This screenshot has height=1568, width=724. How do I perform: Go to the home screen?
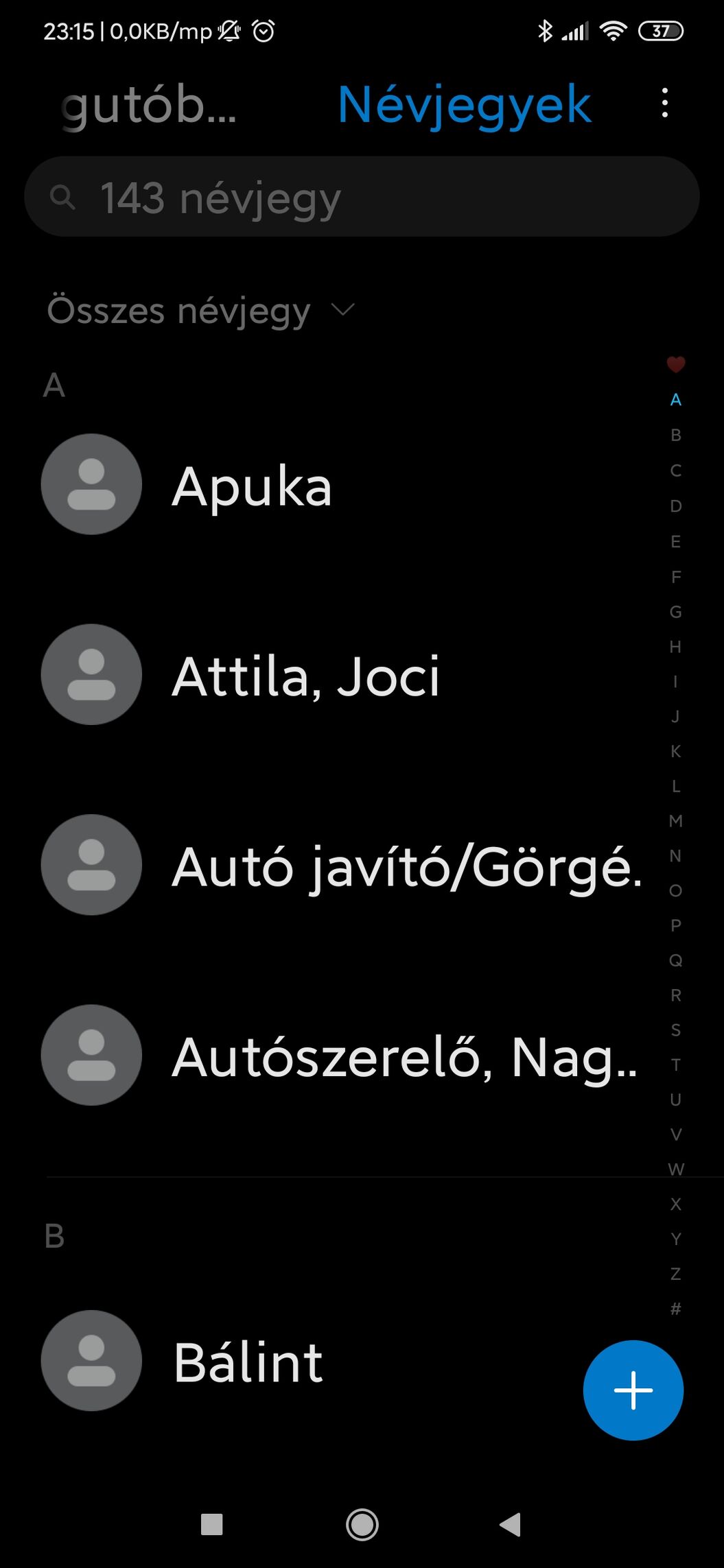[362, 1524]
